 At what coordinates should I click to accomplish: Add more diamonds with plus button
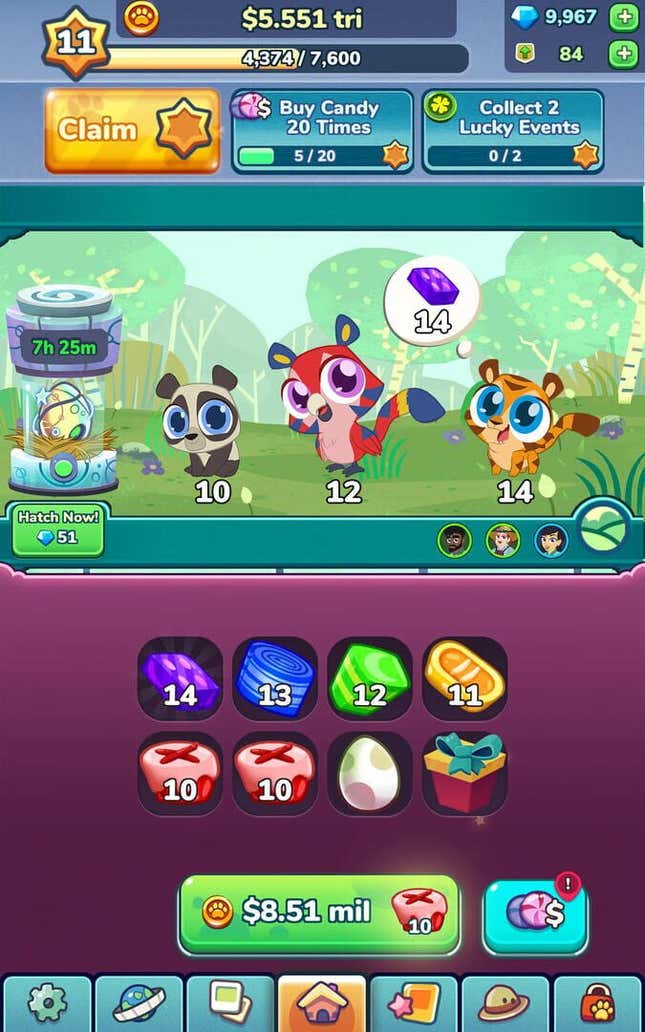623,18
